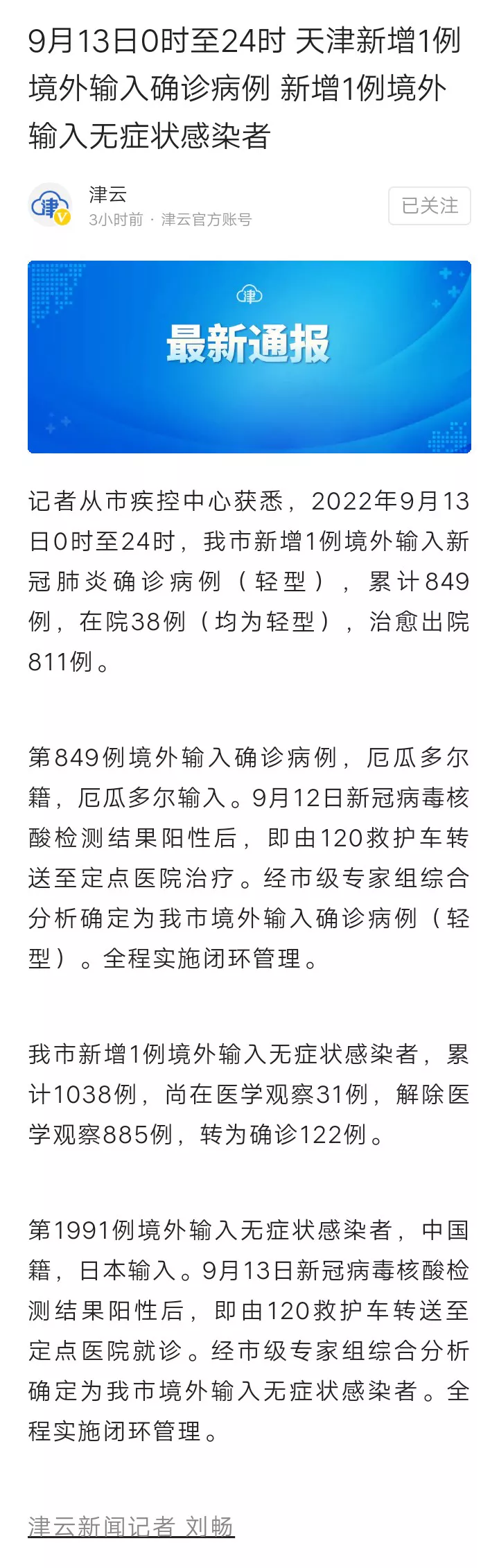The height and width of the screenshot is (1568, 499).
Task: Open underlined 津云新闻记者 刘畅 link
Action: pyautogui.click(x=131, y=1526)
